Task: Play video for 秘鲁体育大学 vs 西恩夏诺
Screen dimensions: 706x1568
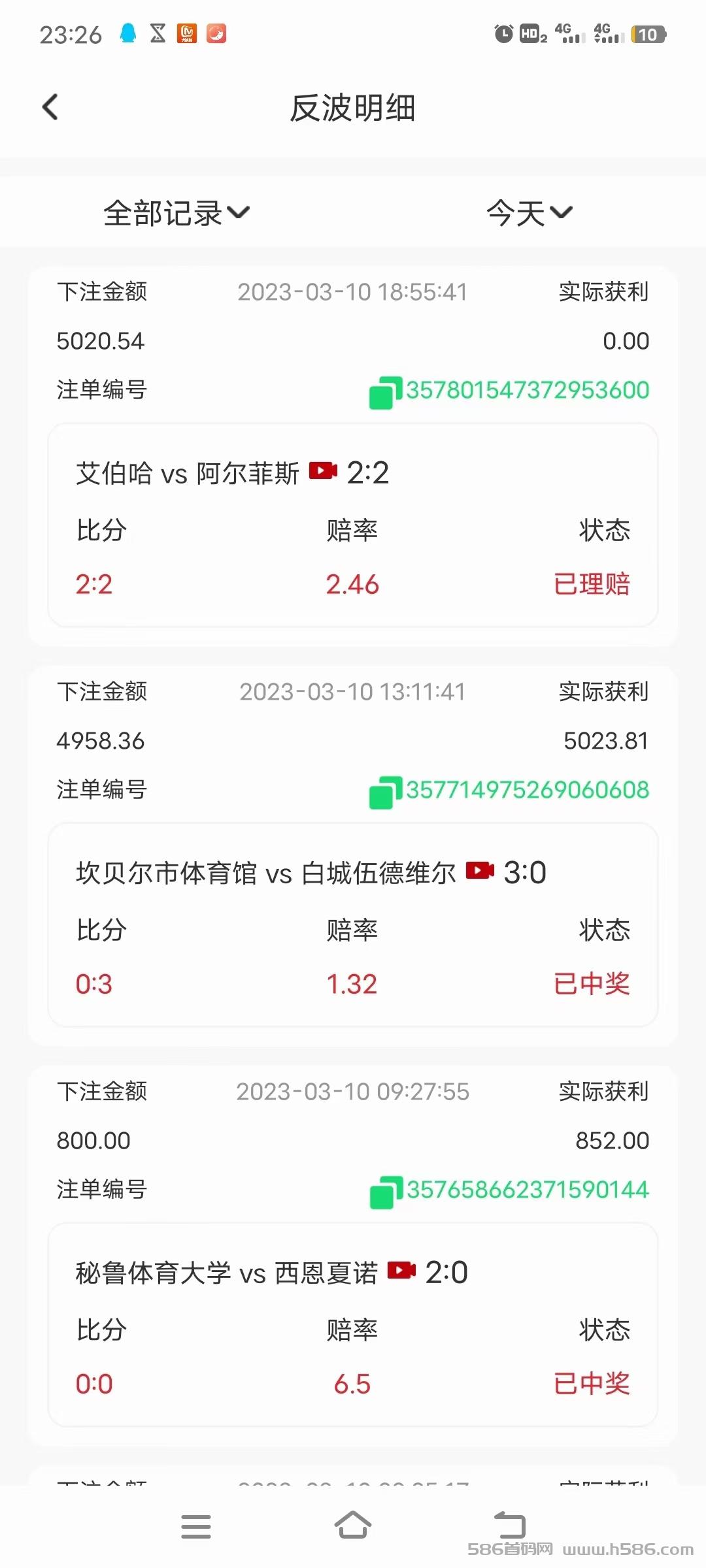Action: 401,1270
